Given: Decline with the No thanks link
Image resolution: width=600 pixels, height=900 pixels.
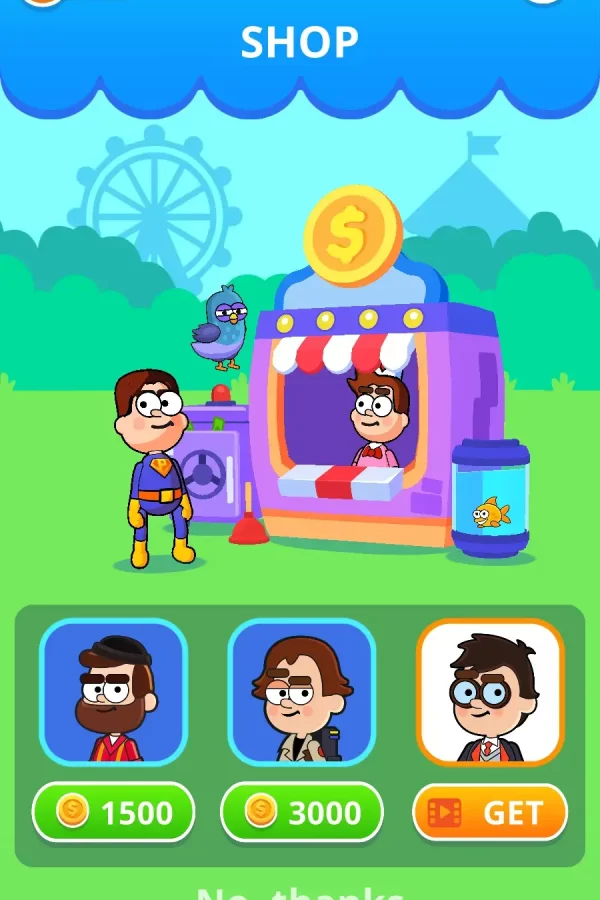Looking at the screenshot, I should (300, 890).
